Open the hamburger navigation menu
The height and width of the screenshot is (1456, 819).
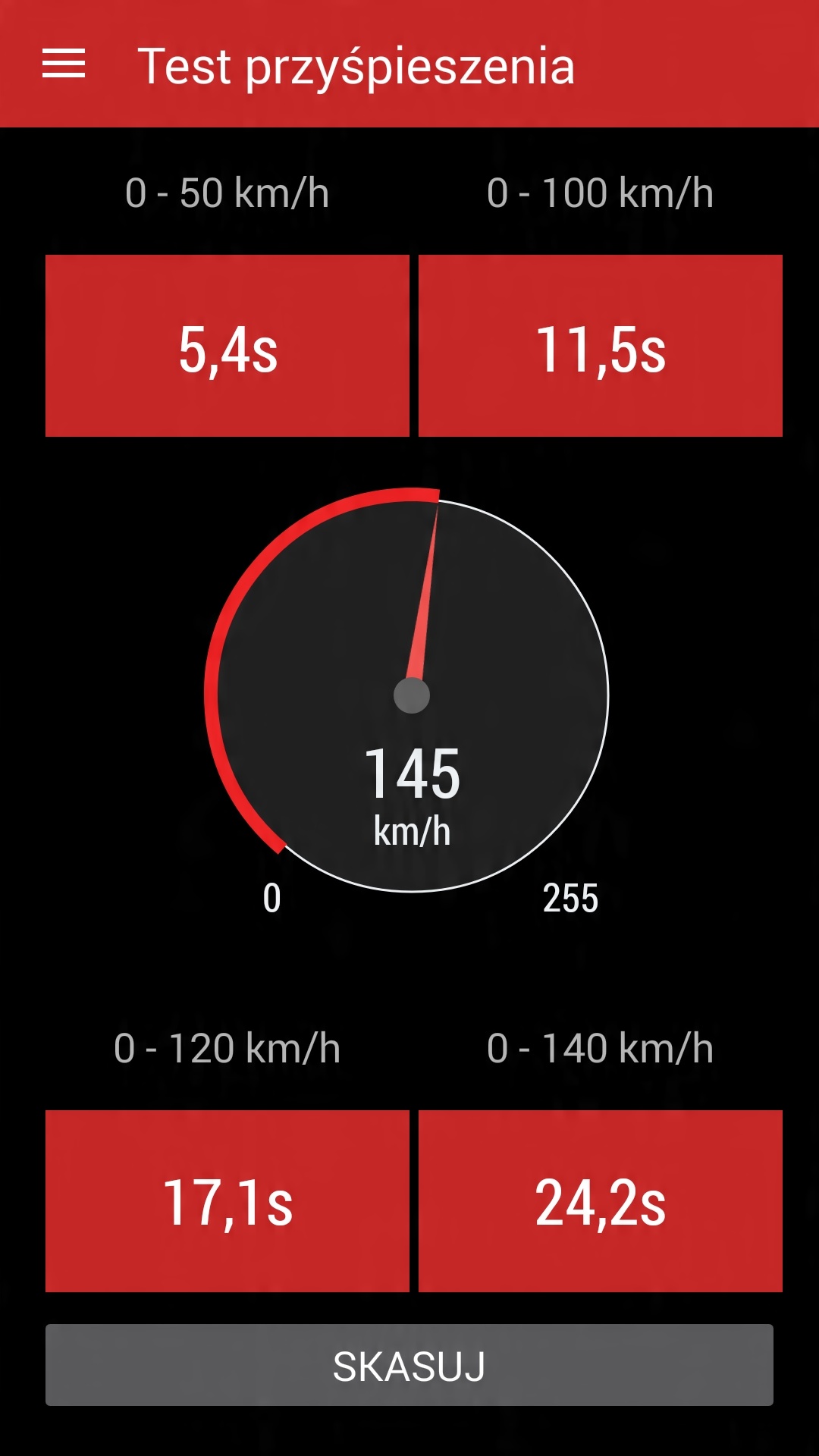tap(64, 64)
